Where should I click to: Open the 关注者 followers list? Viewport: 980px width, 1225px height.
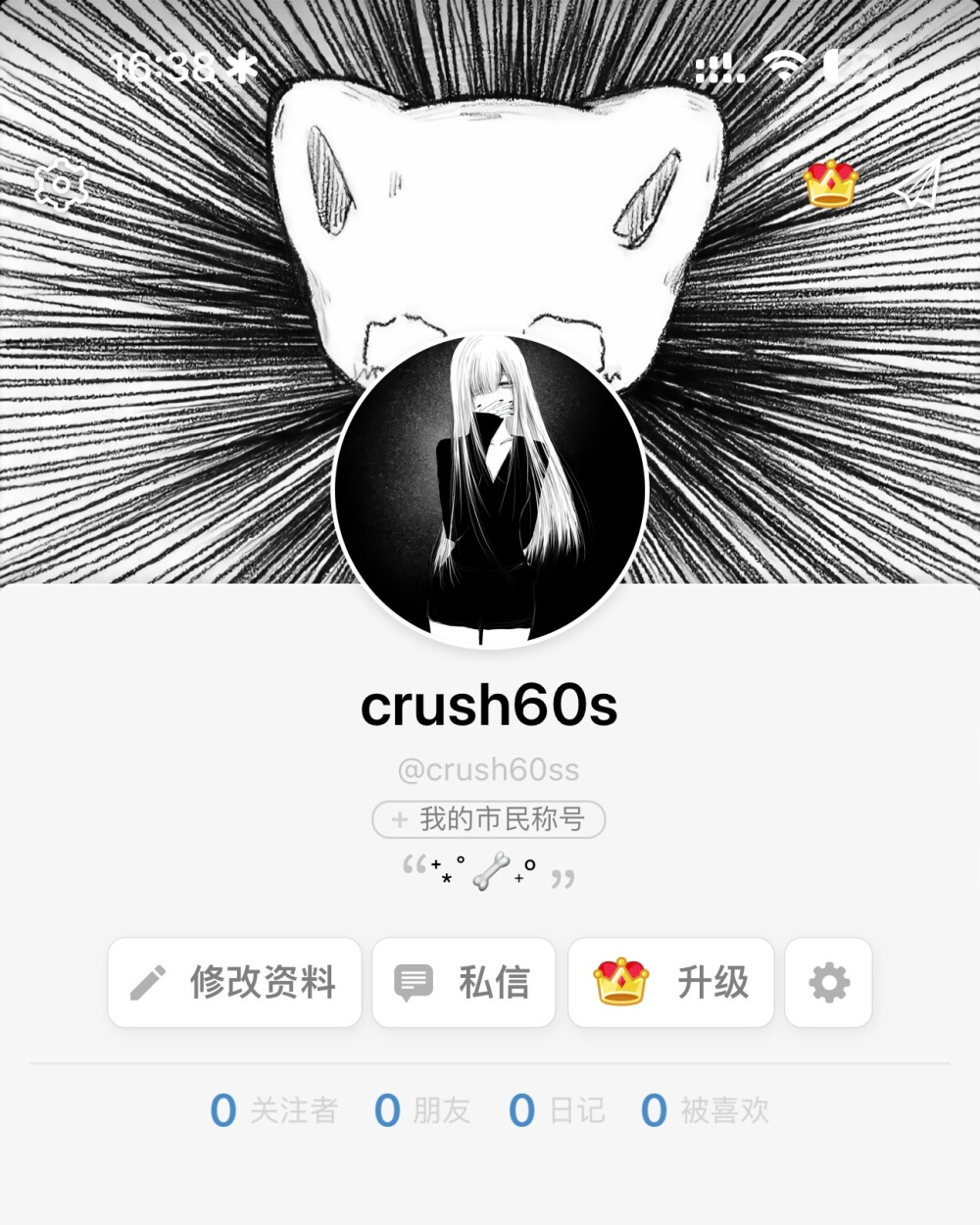click(x=275, y=1108)
